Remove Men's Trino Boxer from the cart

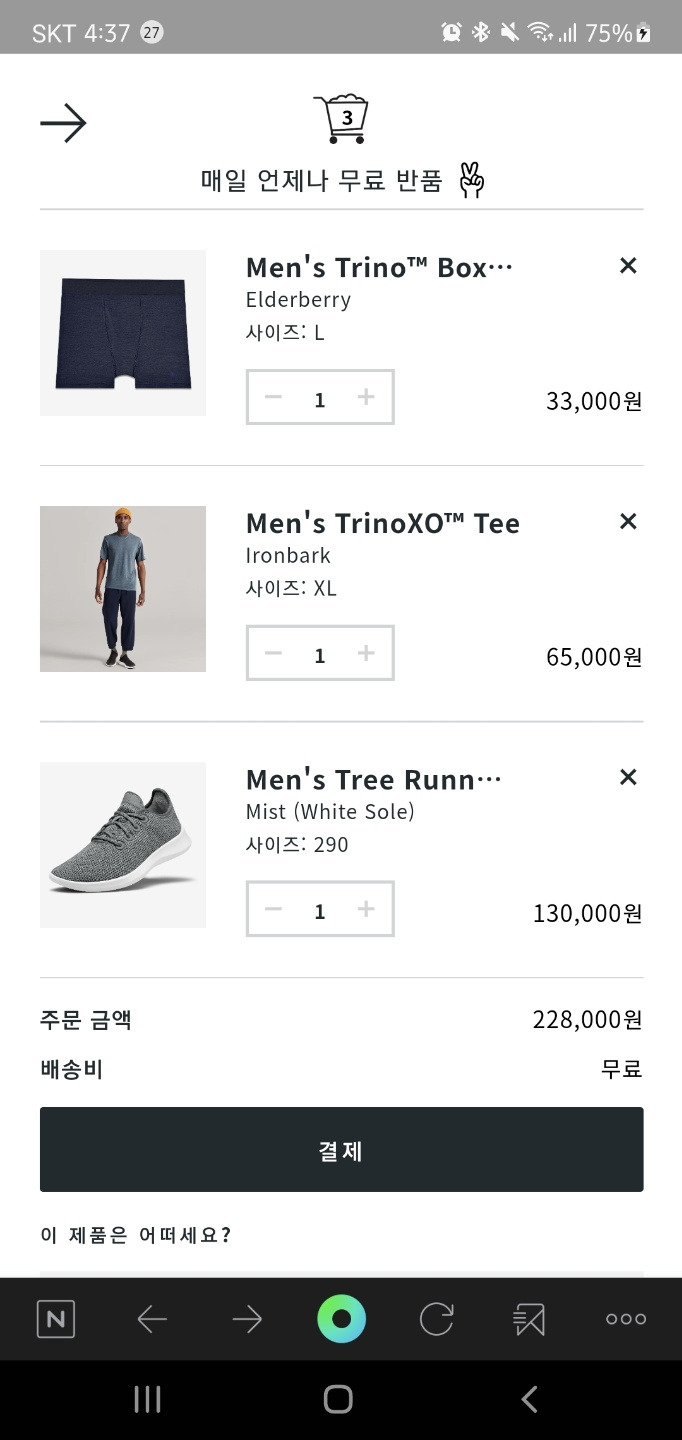[628, 266]
